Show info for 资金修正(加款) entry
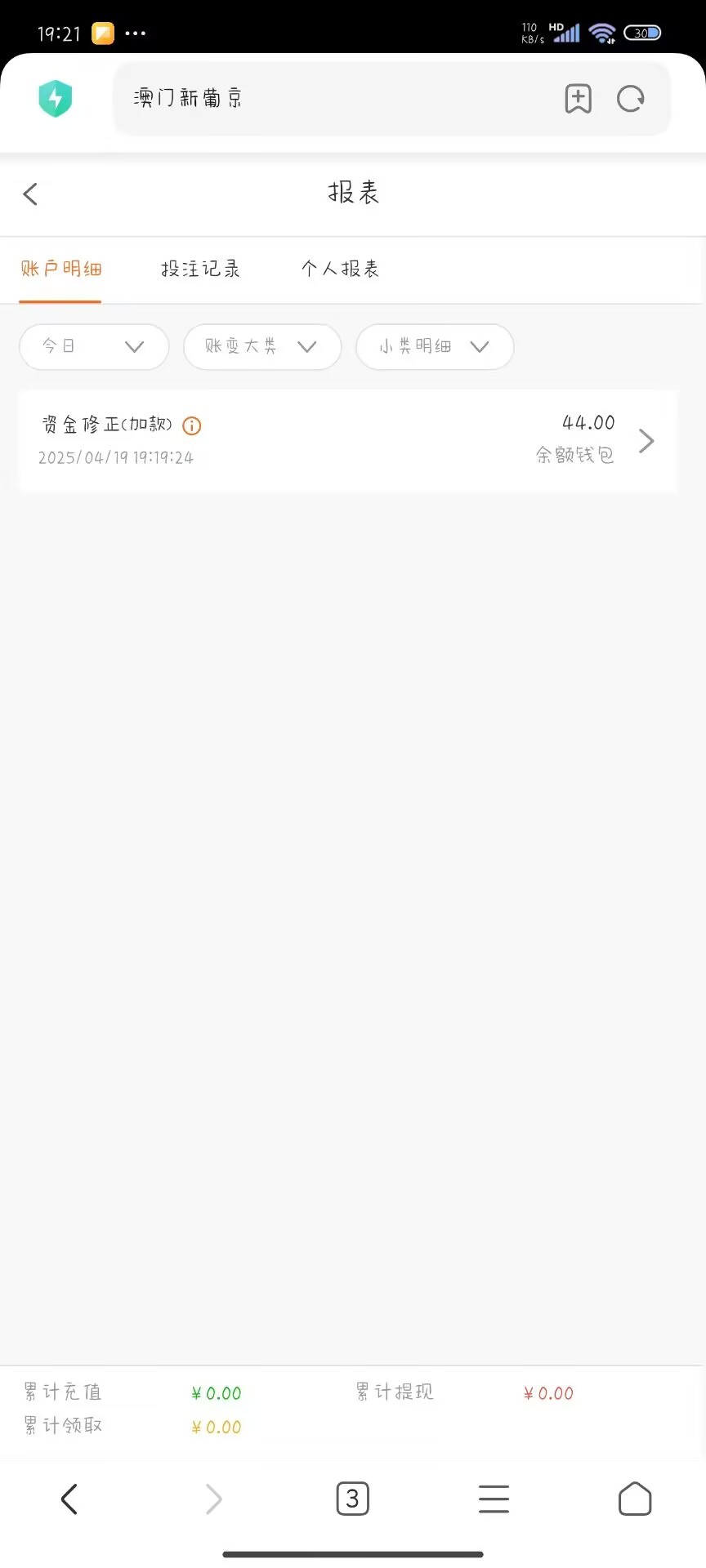Image resolution: width=706 pixels, height=1568 pixels. point(192,425)
